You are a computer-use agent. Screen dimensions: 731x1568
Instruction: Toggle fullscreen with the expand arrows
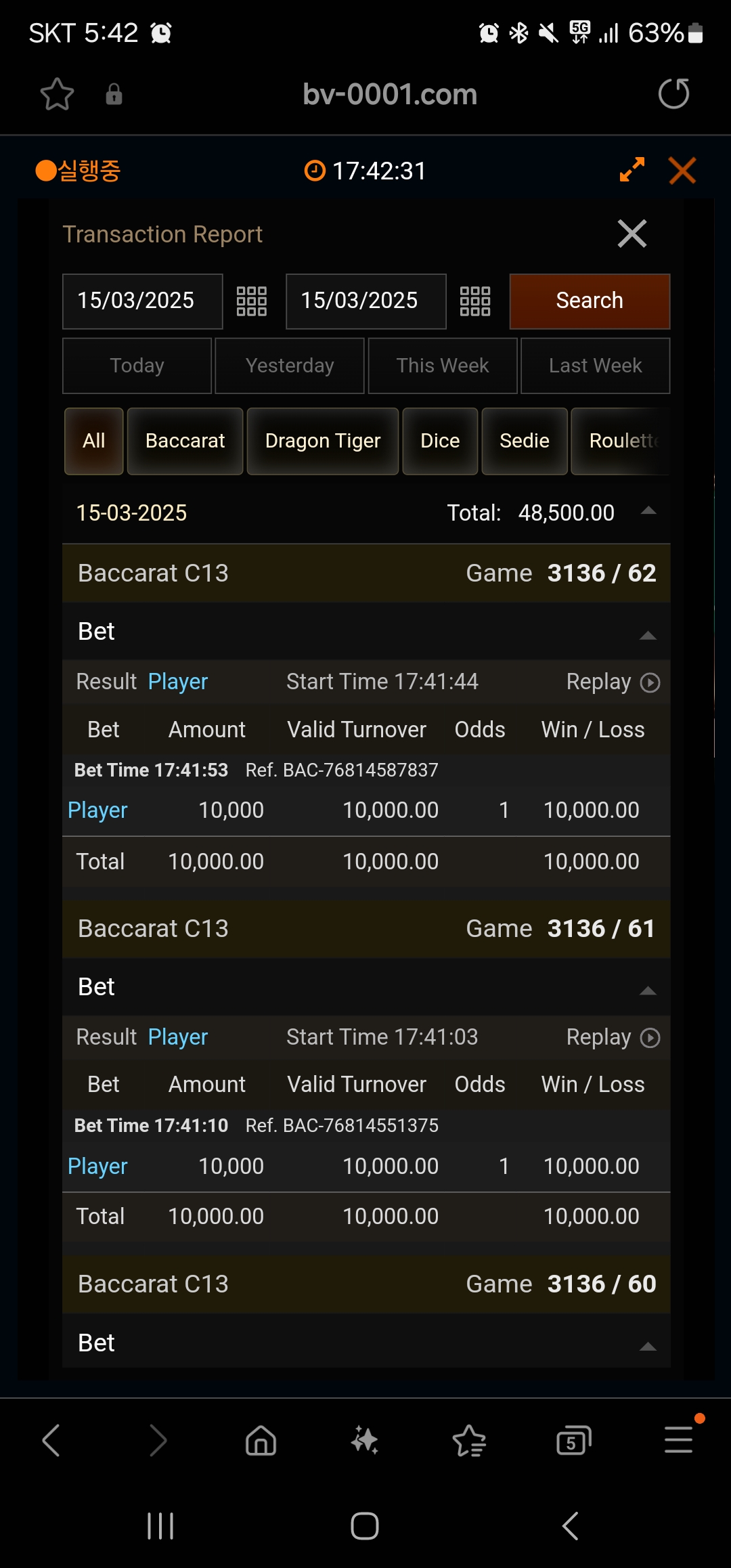pos(632,170)
